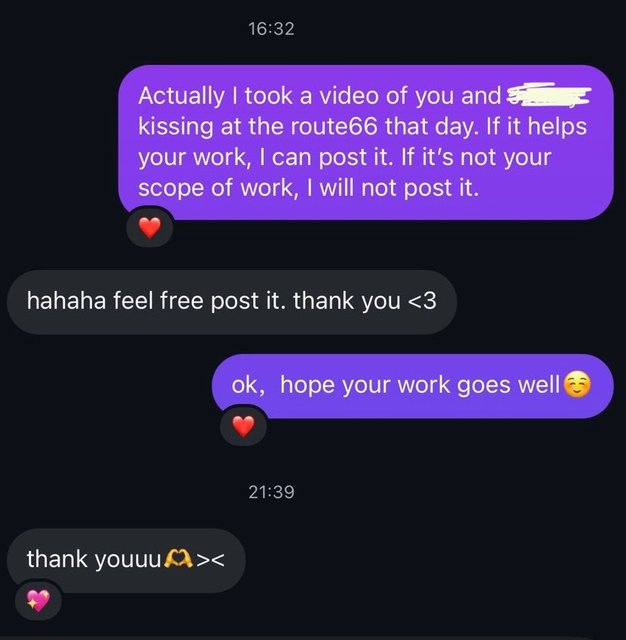View sparkling heart reaction under "thank youuu" message
This screenshot has width=626, height=640.
(39, 600)
